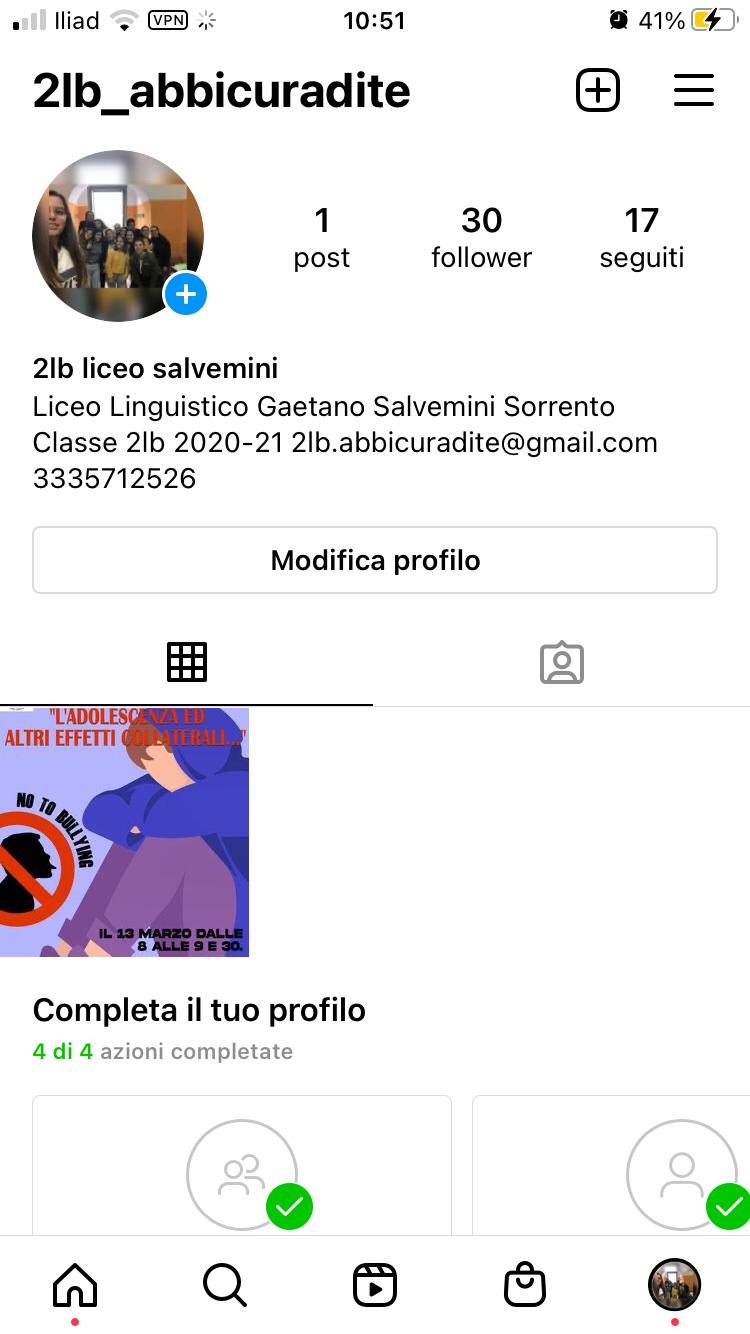View the 17 seguiti list
This screenshot has height=1334, width=750.
tap(642, 237)
